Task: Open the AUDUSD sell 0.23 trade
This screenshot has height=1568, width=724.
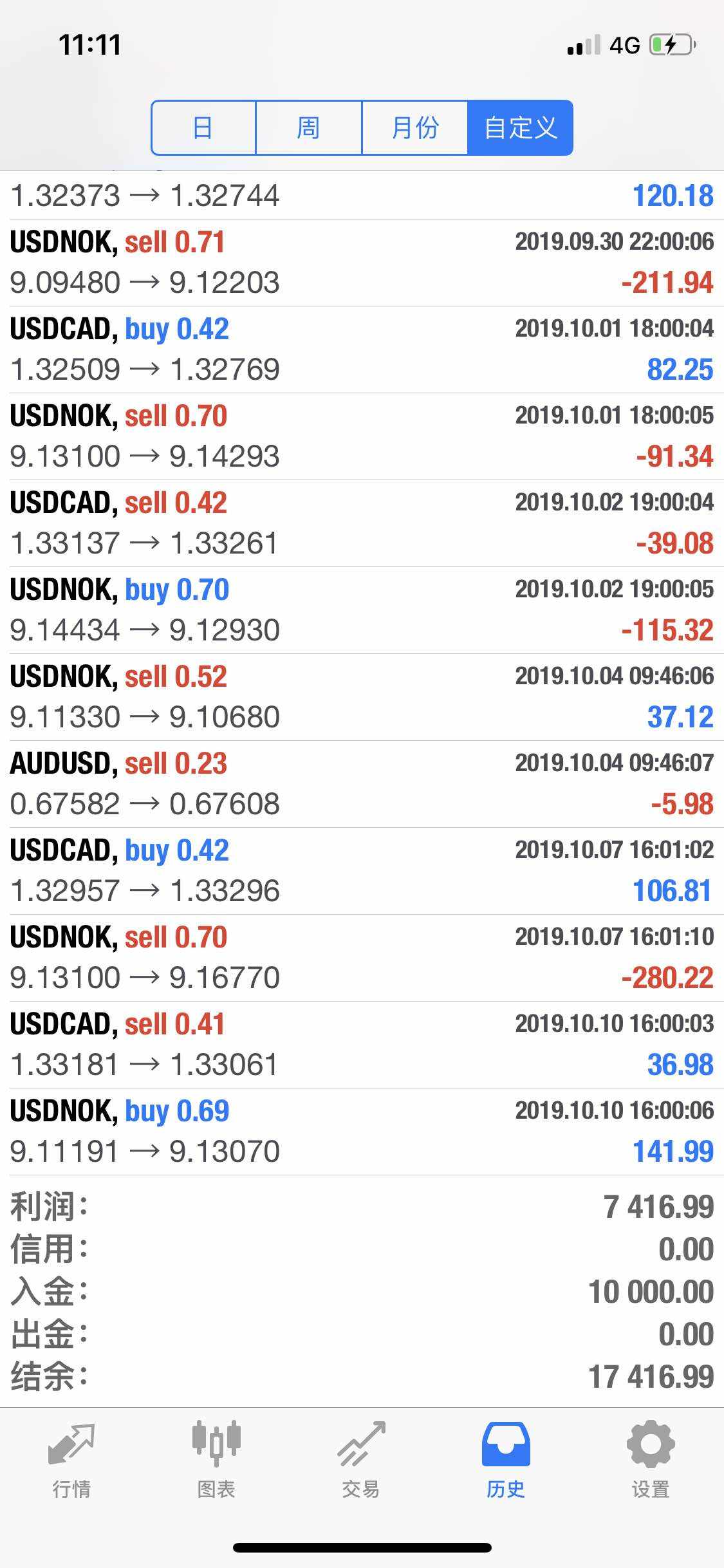Action: (362, 784)
